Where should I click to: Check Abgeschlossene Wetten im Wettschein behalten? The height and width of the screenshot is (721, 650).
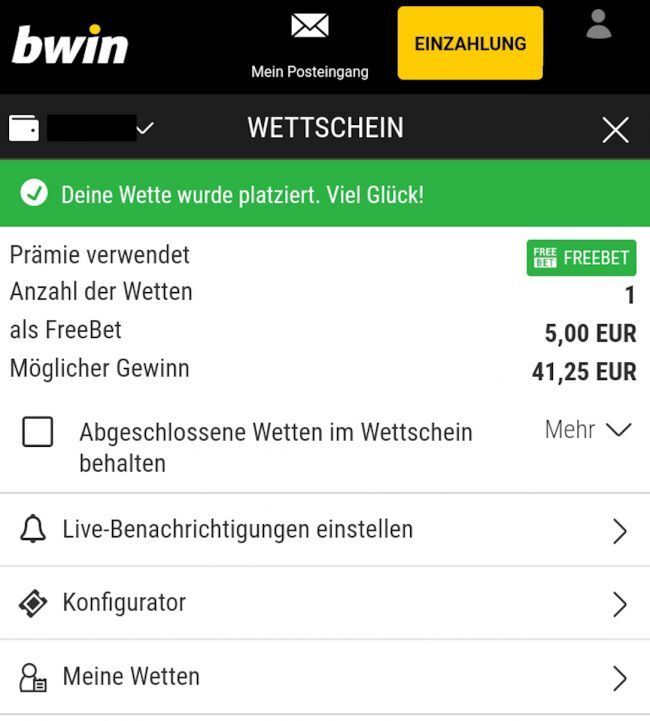38,432
